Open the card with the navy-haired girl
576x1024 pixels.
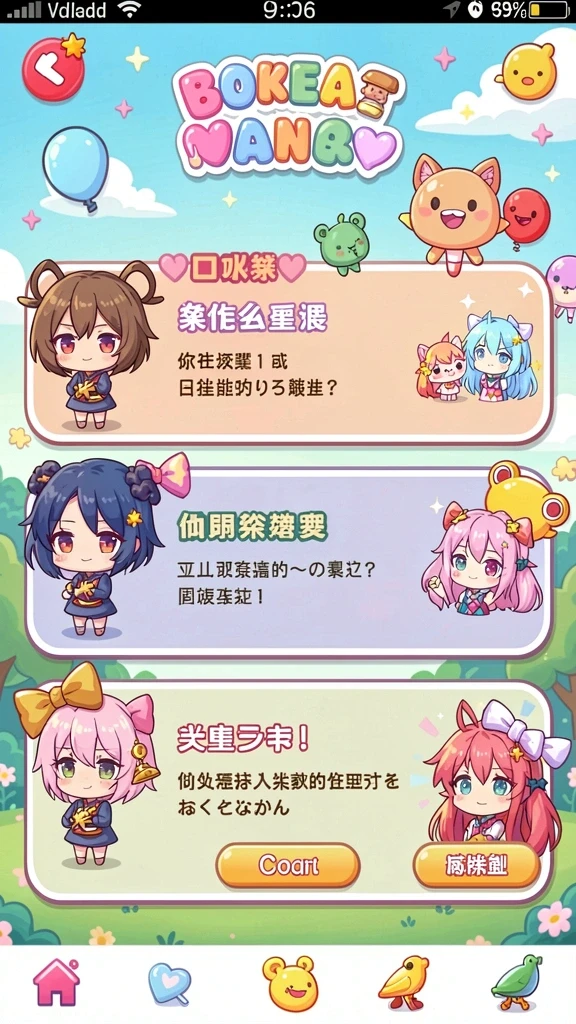(288, 562)
